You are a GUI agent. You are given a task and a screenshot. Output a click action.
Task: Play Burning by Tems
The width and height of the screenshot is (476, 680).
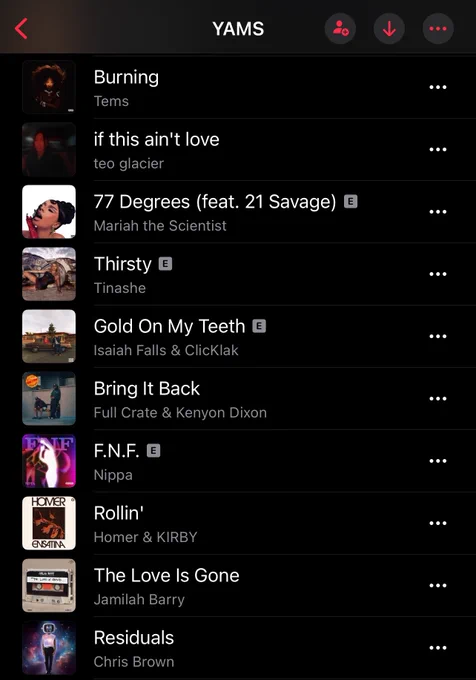tap(234, 87)
